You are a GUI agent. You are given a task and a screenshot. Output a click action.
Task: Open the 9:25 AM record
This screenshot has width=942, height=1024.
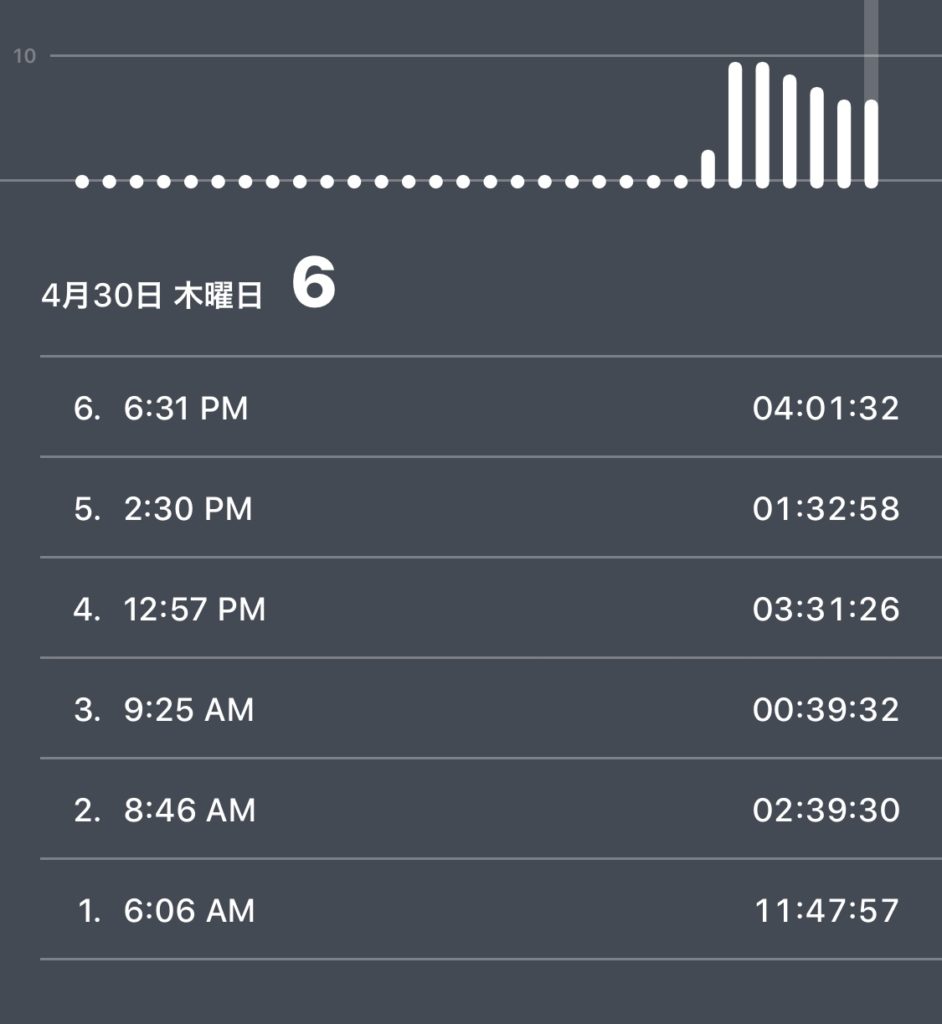pos(470,710)
